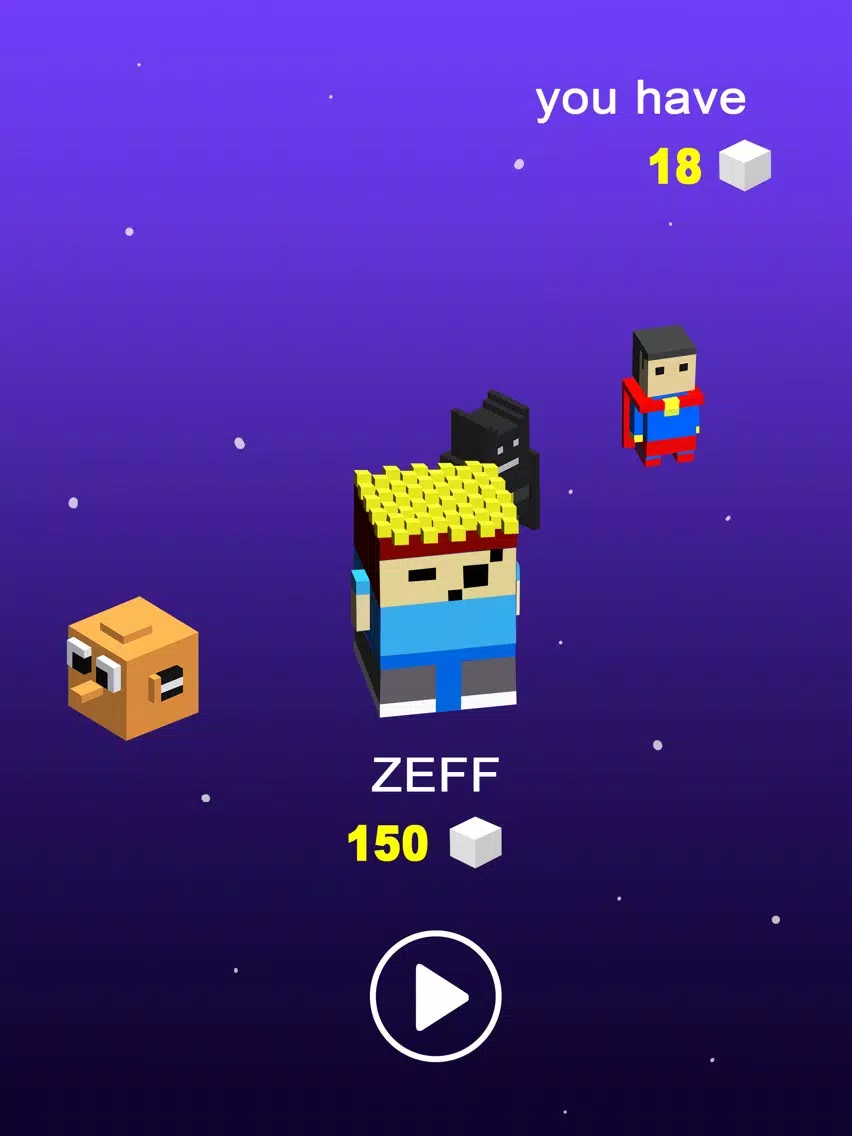Image resolution: width=852 pixels, height=1136 pixels.
Task: Select the caped superhero character
Action: tap(663, 397)
